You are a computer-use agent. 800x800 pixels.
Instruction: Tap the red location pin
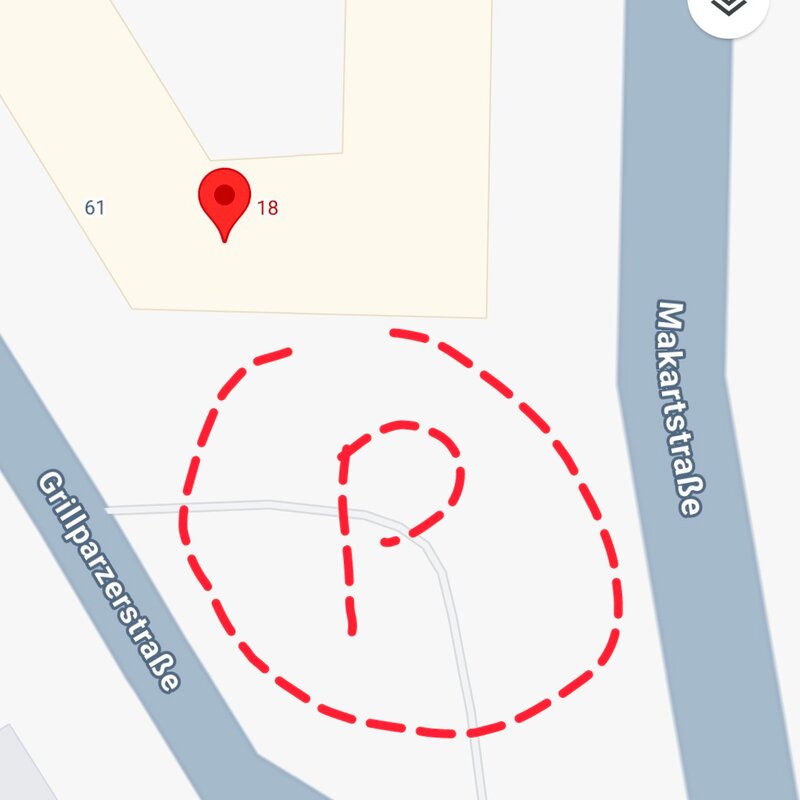pyautogui.click(x=224, y=200)
